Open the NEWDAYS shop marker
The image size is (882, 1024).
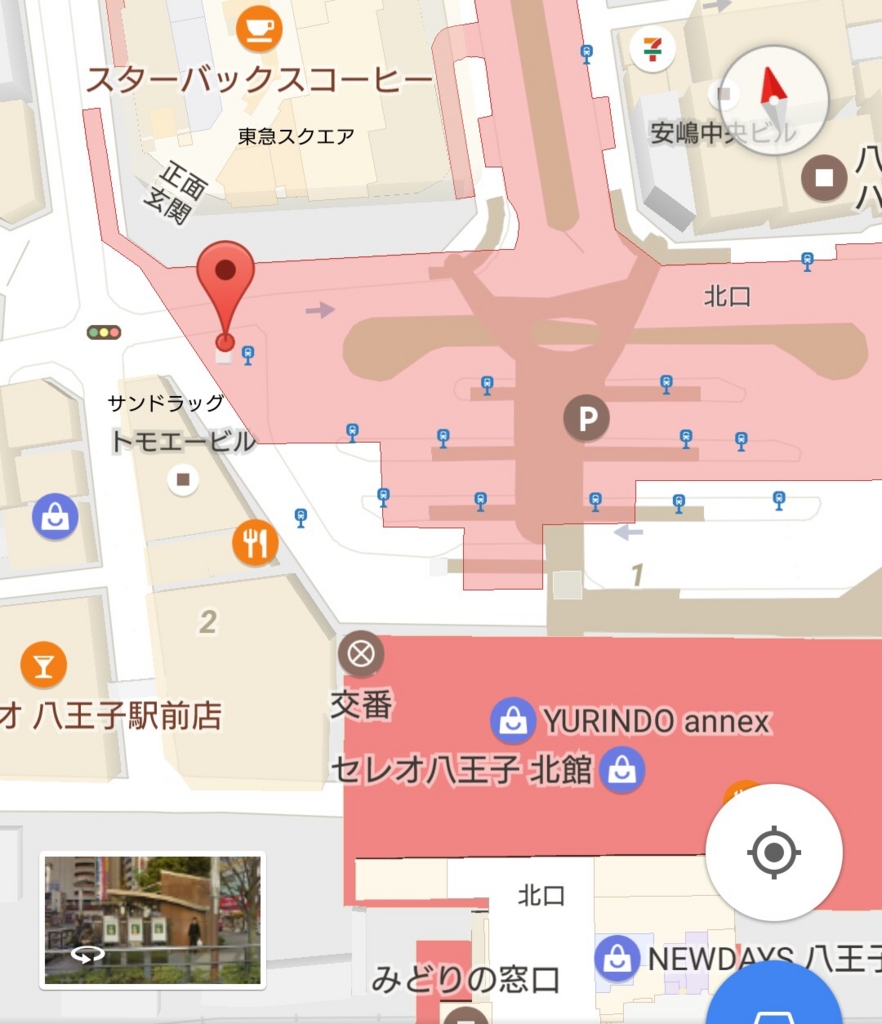[617, 958]
